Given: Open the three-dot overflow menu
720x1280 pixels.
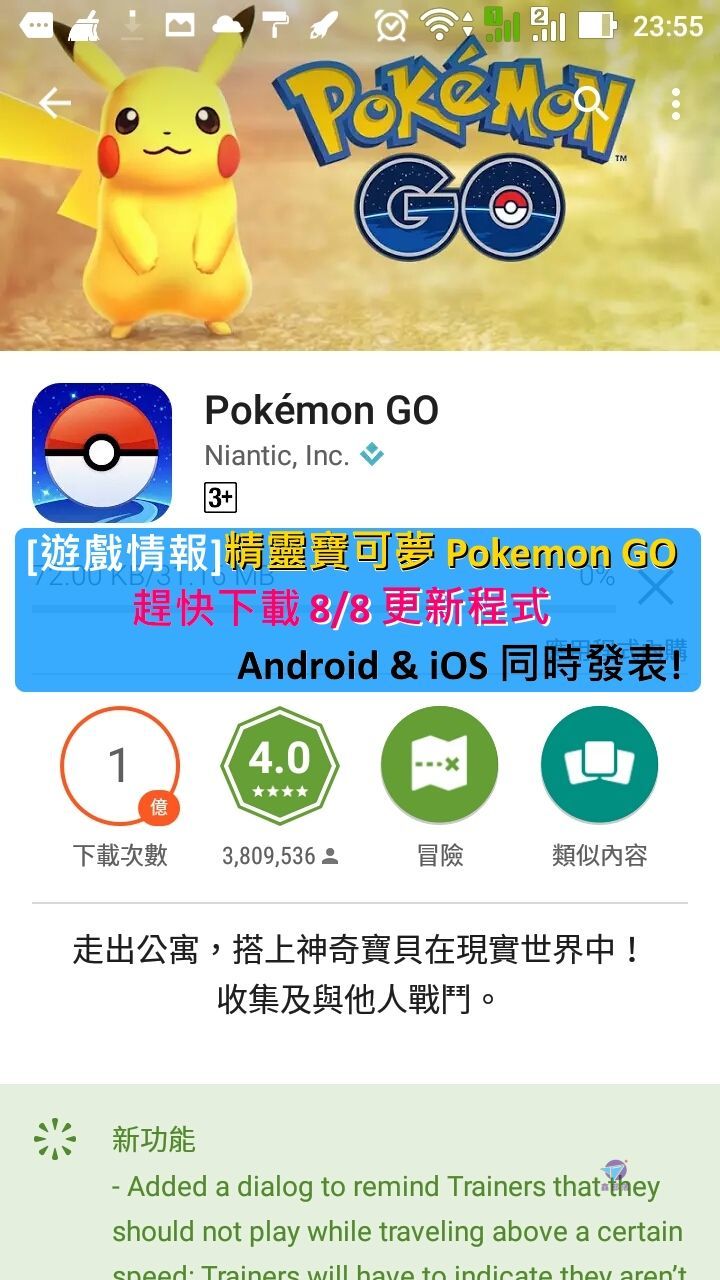Looking at the screenshot, I should click(676, 103).
